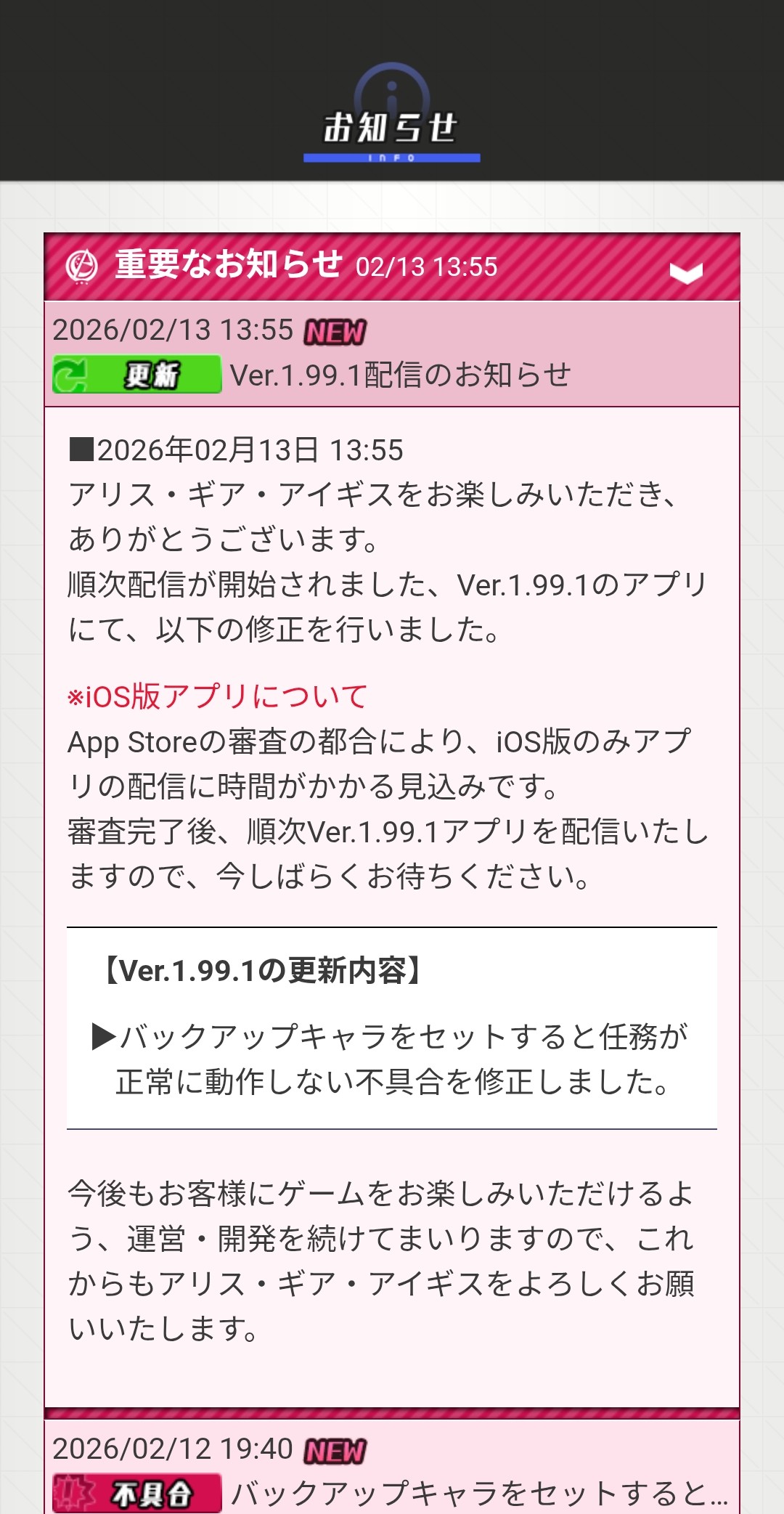Open the 不具合 notice about バックアップキャラ
The width and height of the screenshot is (784, 1514).
[478, 1493]
